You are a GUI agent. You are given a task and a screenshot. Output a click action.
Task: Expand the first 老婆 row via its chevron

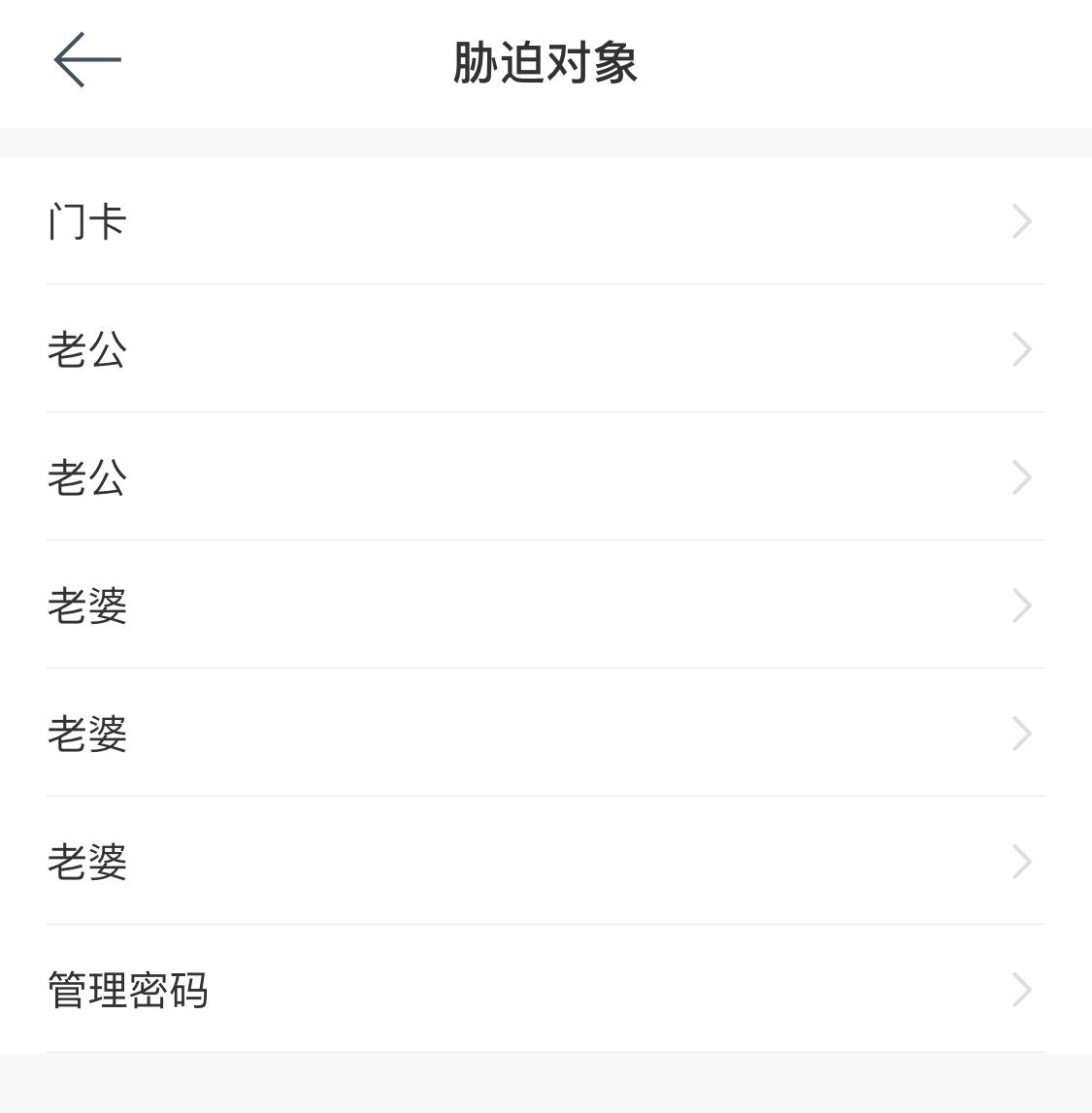pyautogui.click(x=1022, y=606)
